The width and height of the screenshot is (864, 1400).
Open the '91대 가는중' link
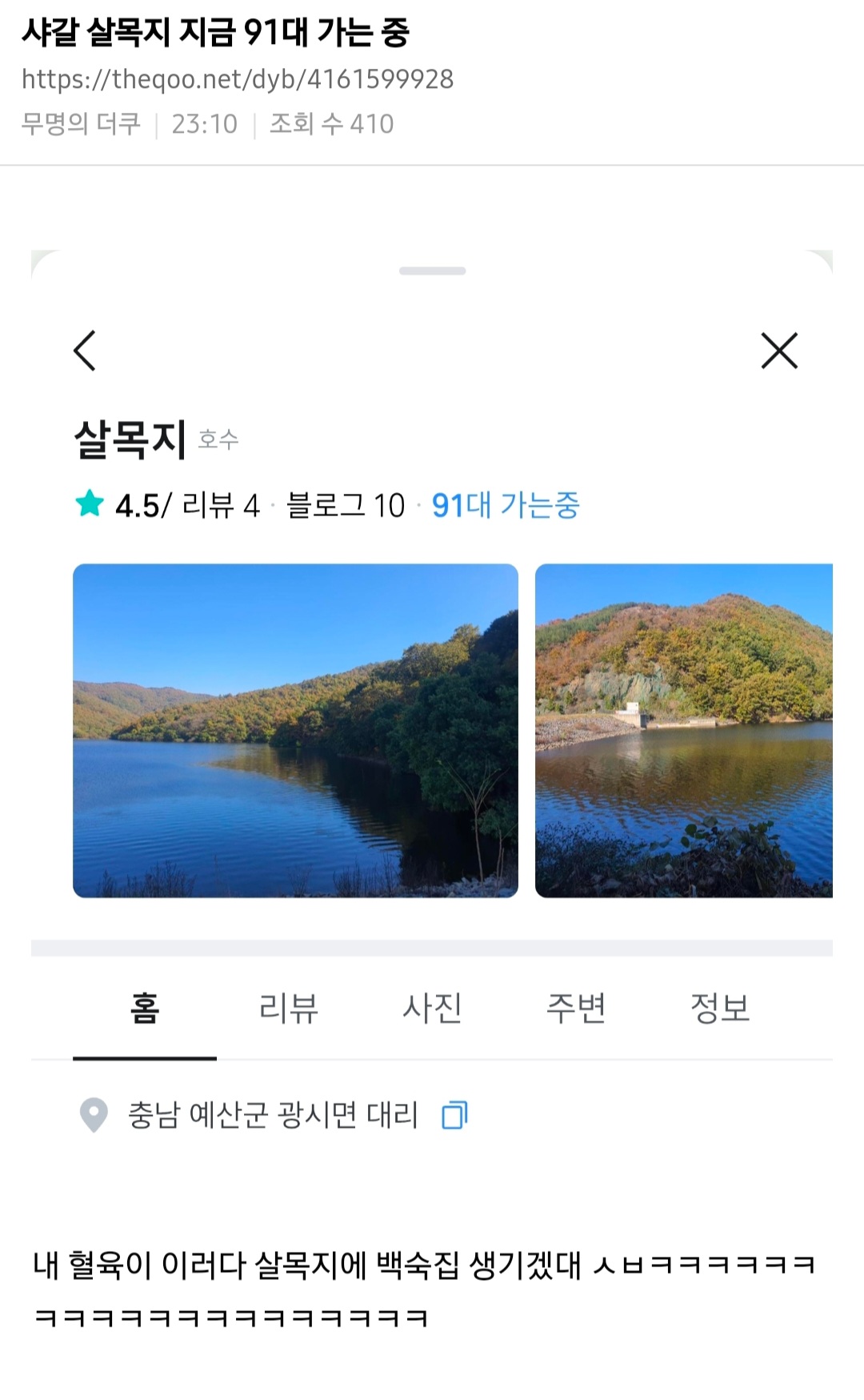coord(508,505)
